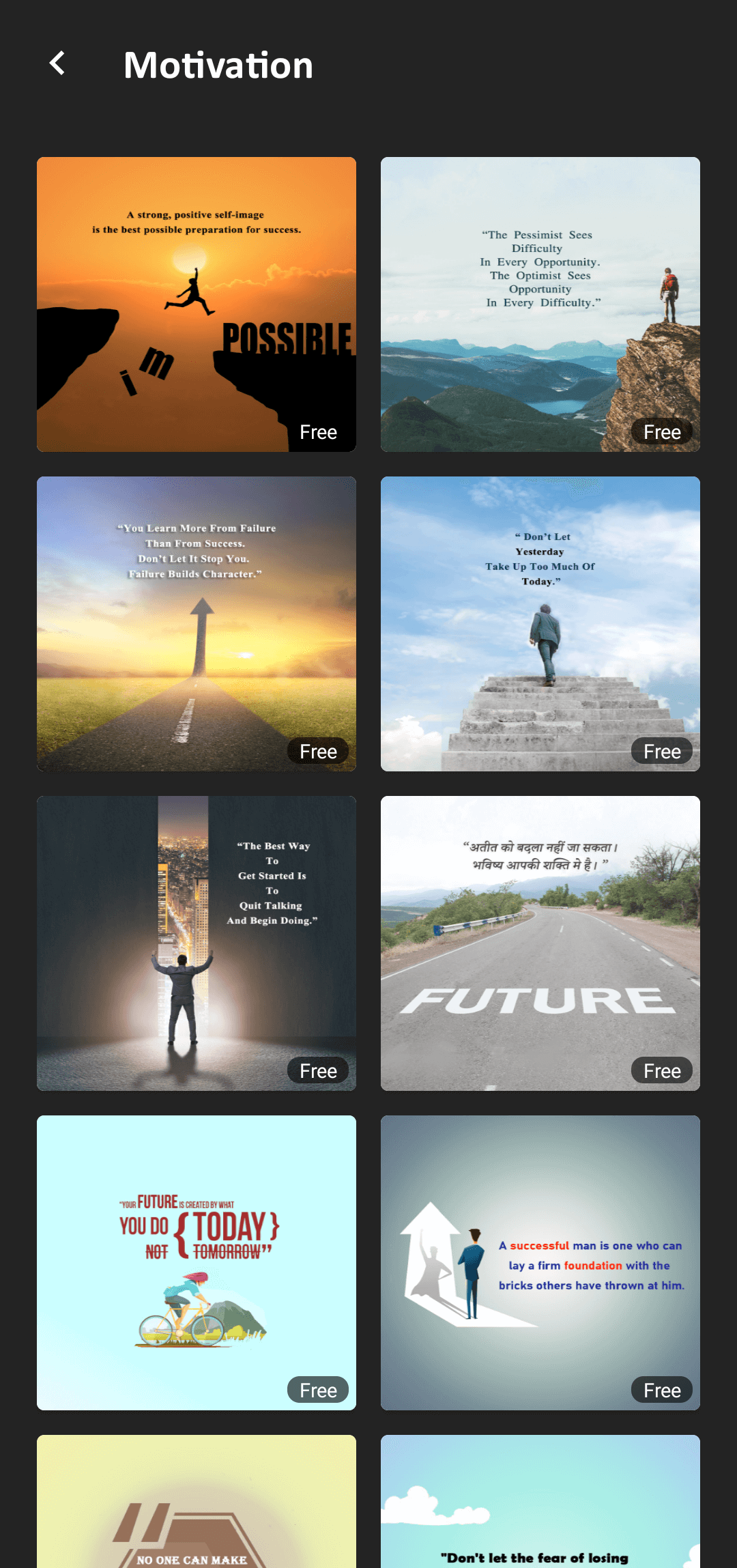Open the 'positive self-image' Possible template

(197, 304)
